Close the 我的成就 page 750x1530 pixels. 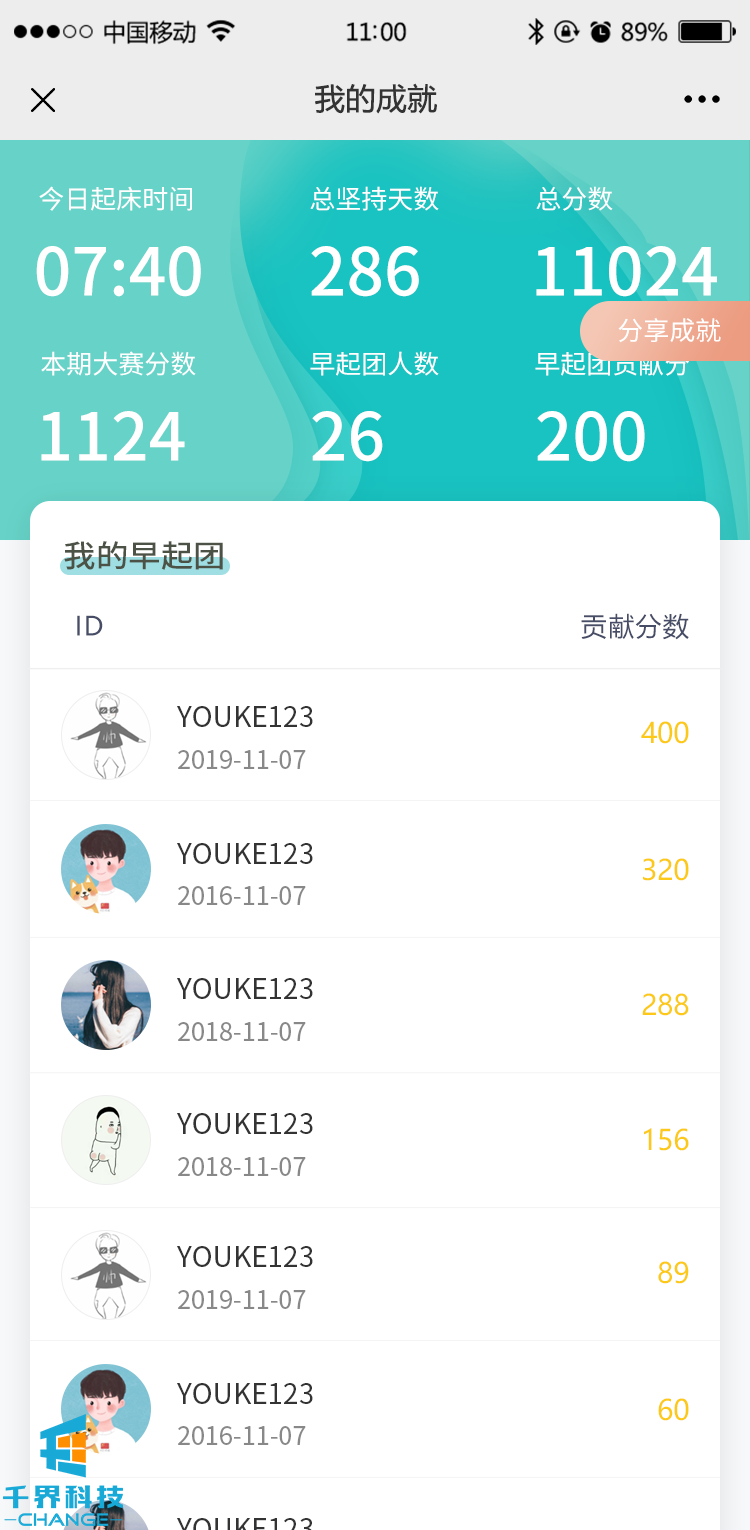point(43,100)
